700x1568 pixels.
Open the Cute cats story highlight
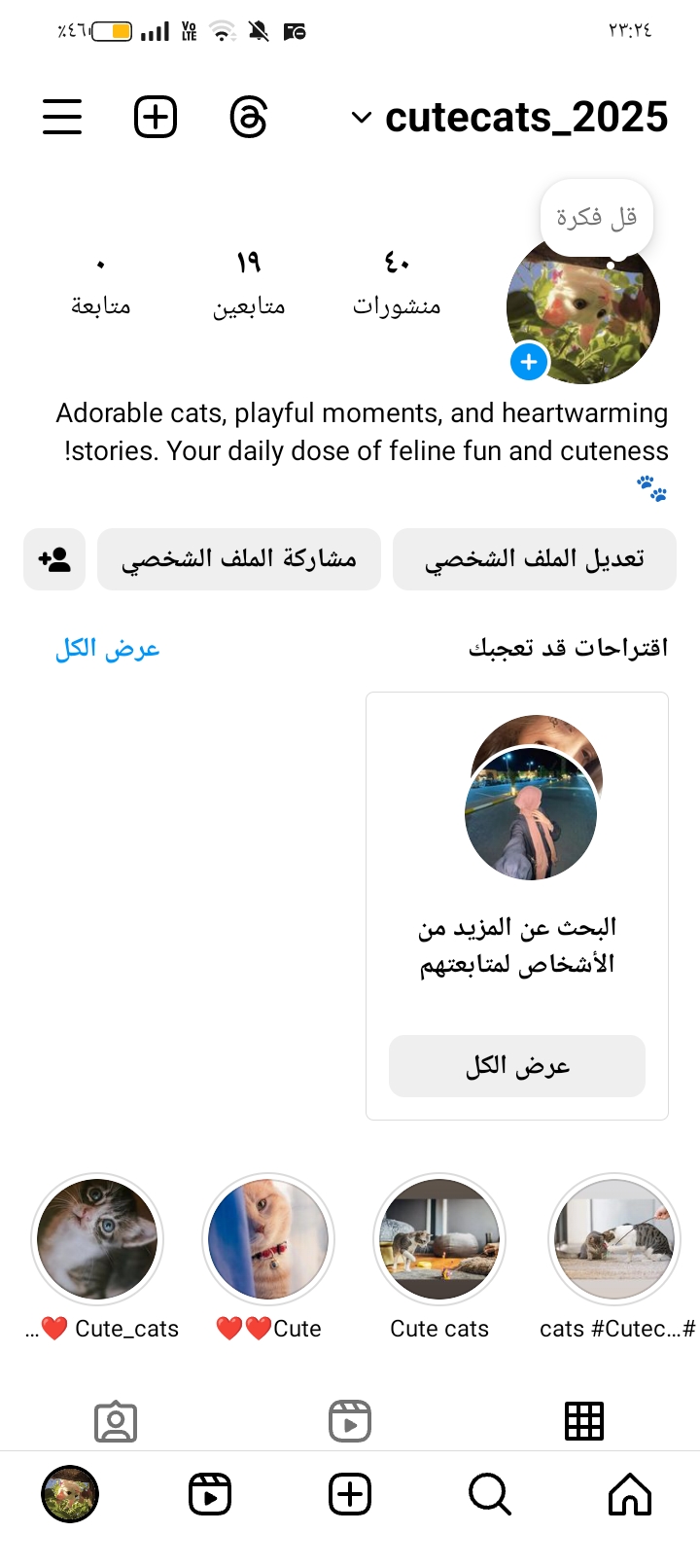(439, 1239)
